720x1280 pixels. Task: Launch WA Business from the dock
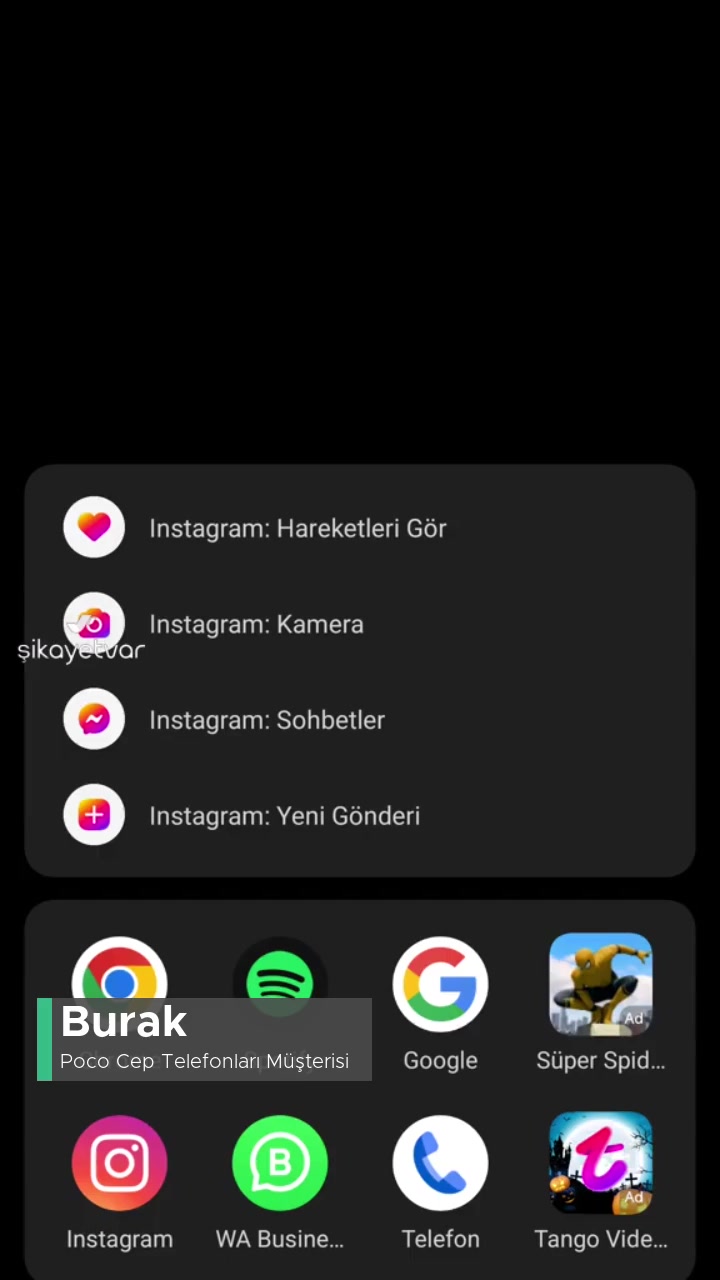tap(280, 1162)
